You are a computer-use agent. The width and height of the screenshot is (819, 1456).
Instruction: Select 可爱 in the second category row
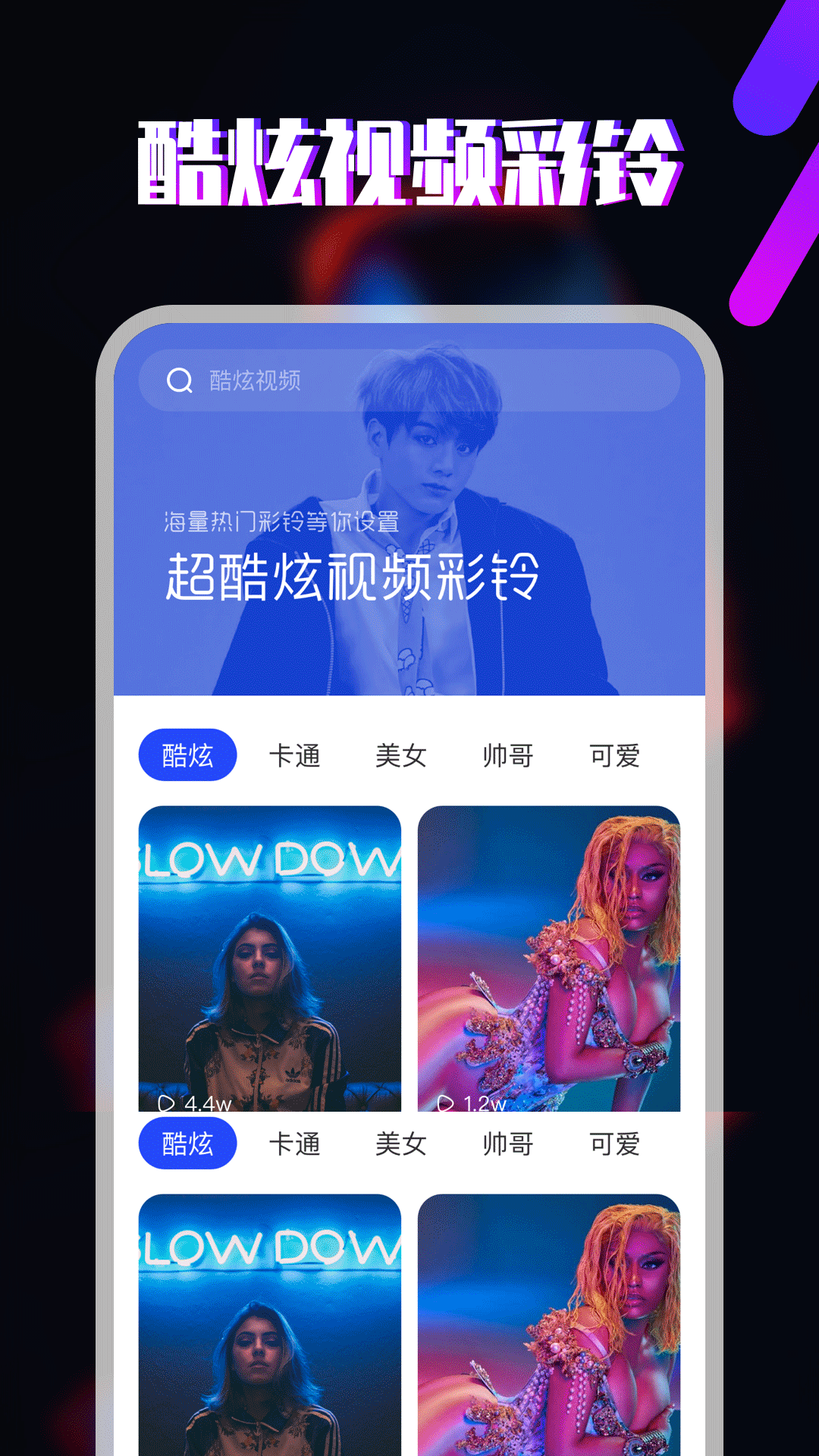tap(616, 1143)
